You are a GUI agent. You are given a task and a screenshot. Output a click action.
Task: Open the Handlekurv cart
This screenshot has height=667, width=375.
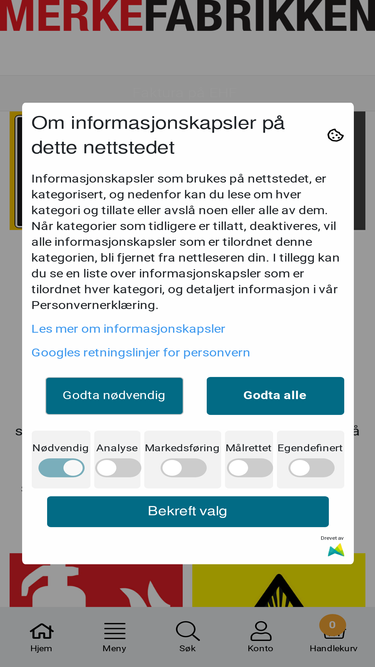(x=333, y=637)
